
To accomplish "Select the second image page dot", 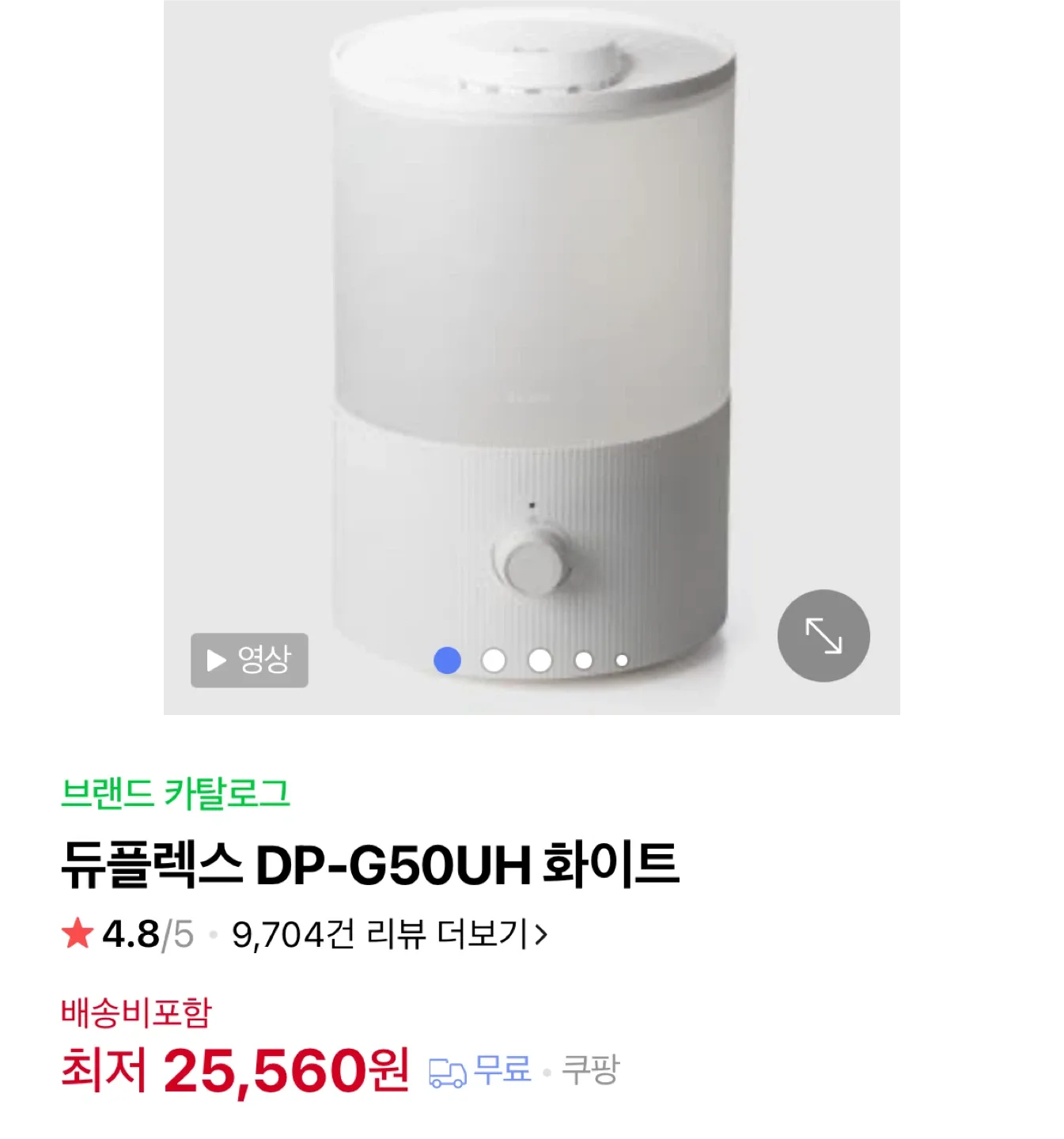I will (x=494, y=660).
